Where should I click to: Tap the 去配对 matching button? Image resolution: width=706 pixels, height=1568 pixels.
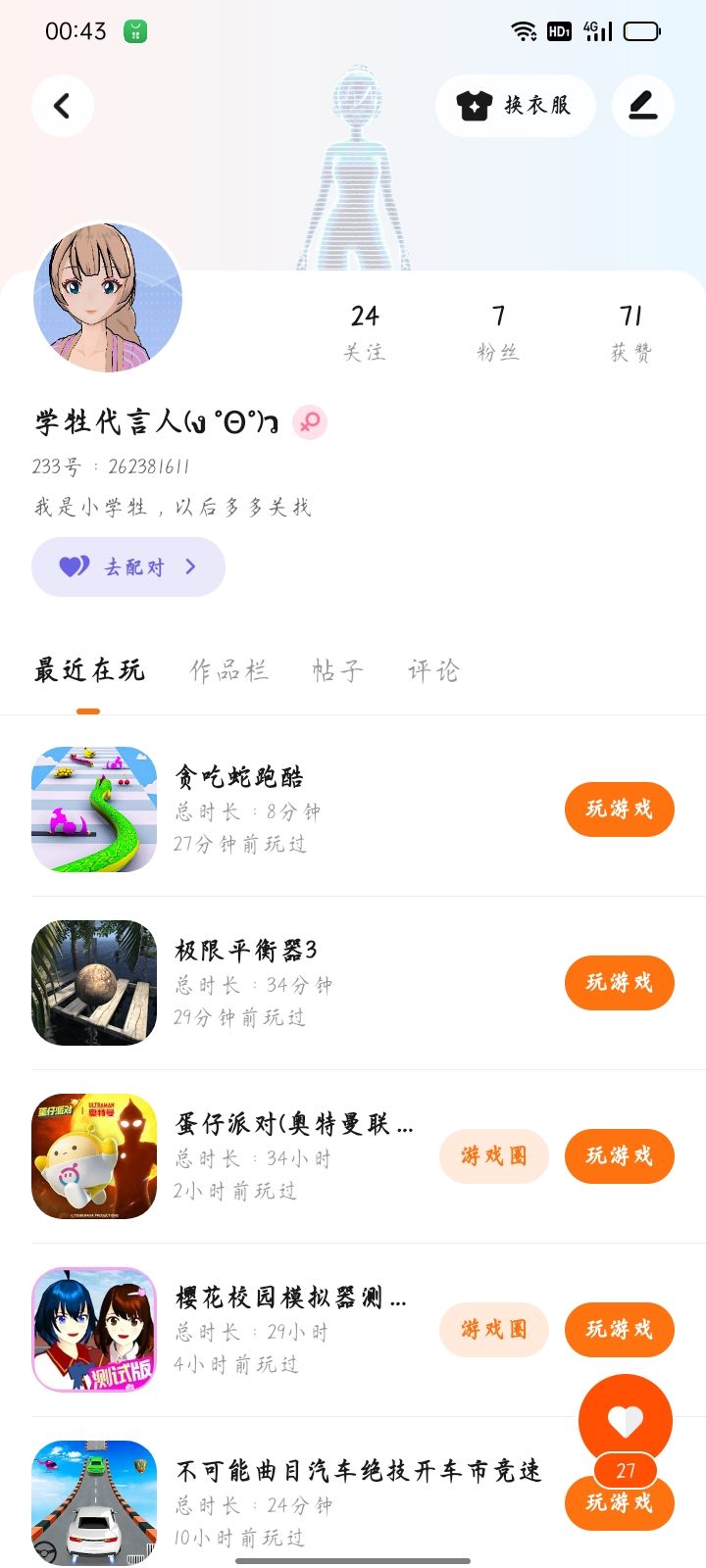pyautogui.click(x=128, y=566)
